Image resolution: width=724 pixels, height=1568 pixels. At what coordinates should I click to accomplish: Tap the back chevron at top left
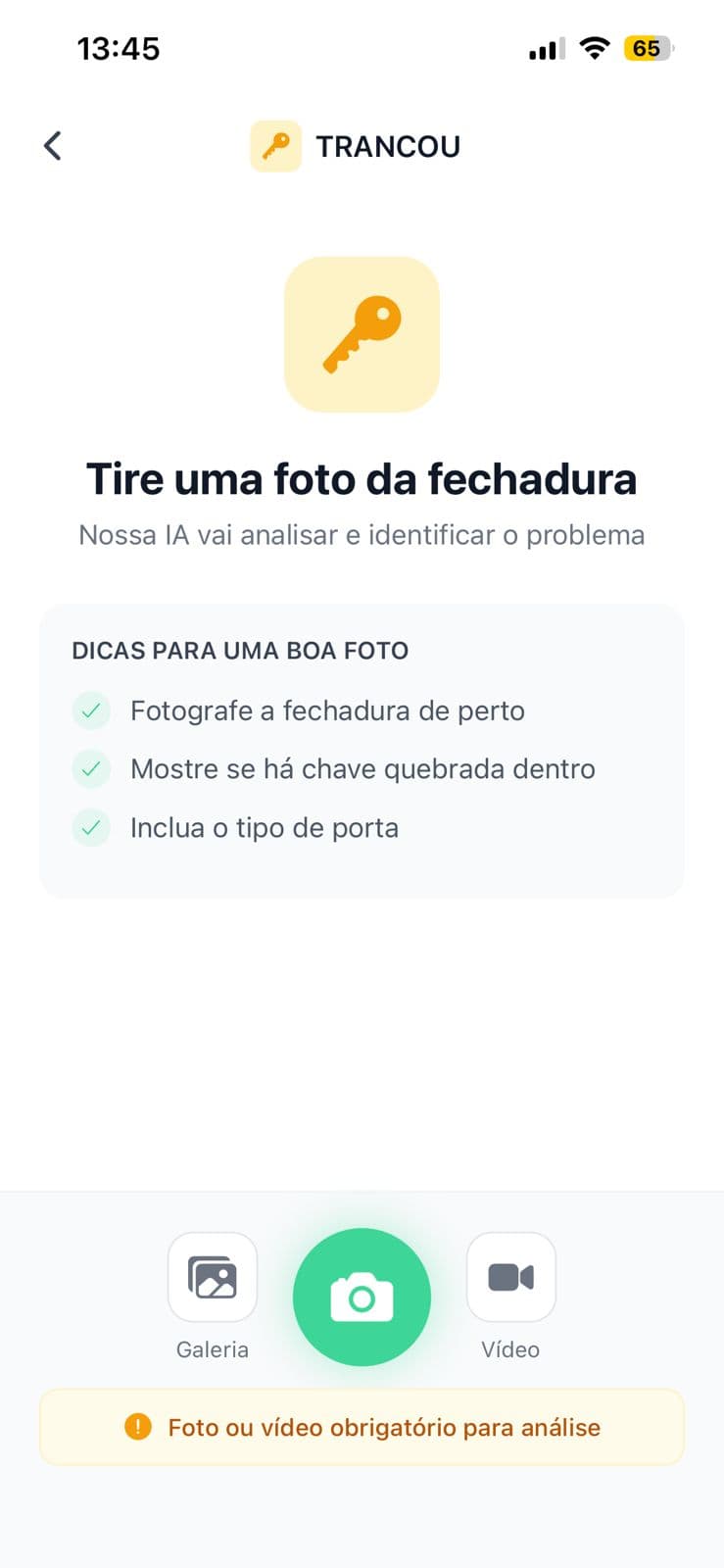(x=52, y=145)
